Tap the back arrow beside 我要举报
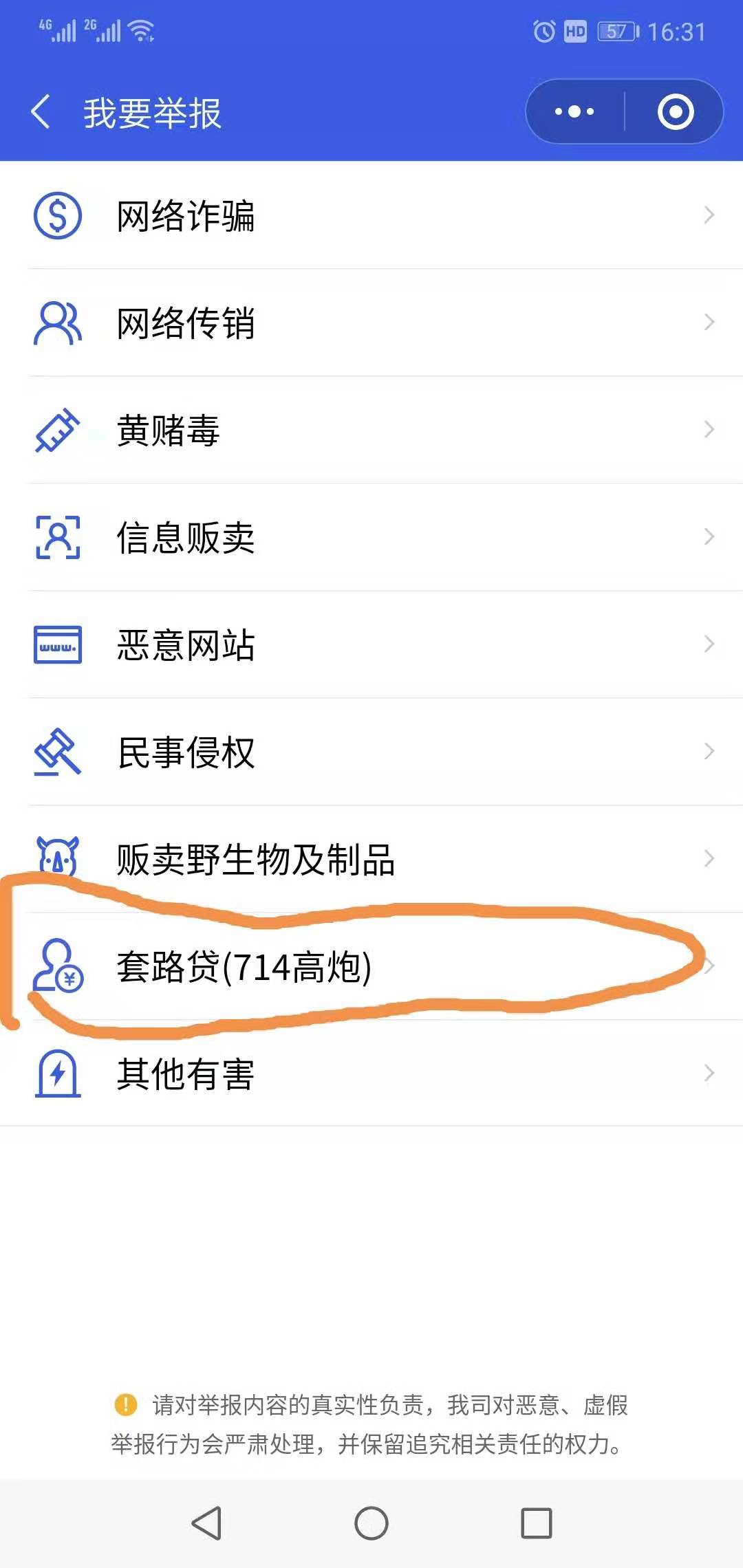 coord(39,111)
